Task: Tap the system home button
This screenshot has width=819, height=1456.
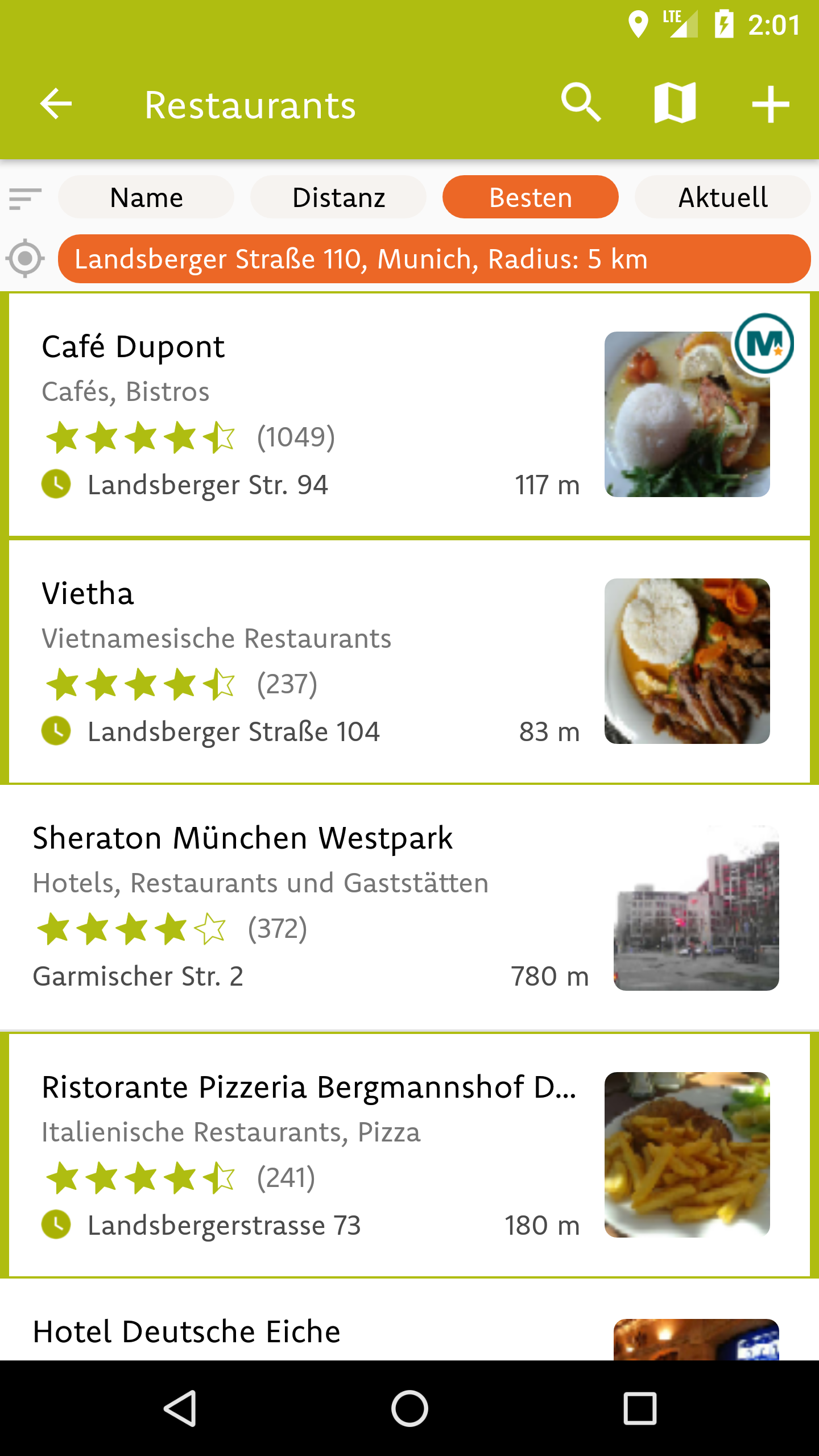Action: (x=409, y=1409)
